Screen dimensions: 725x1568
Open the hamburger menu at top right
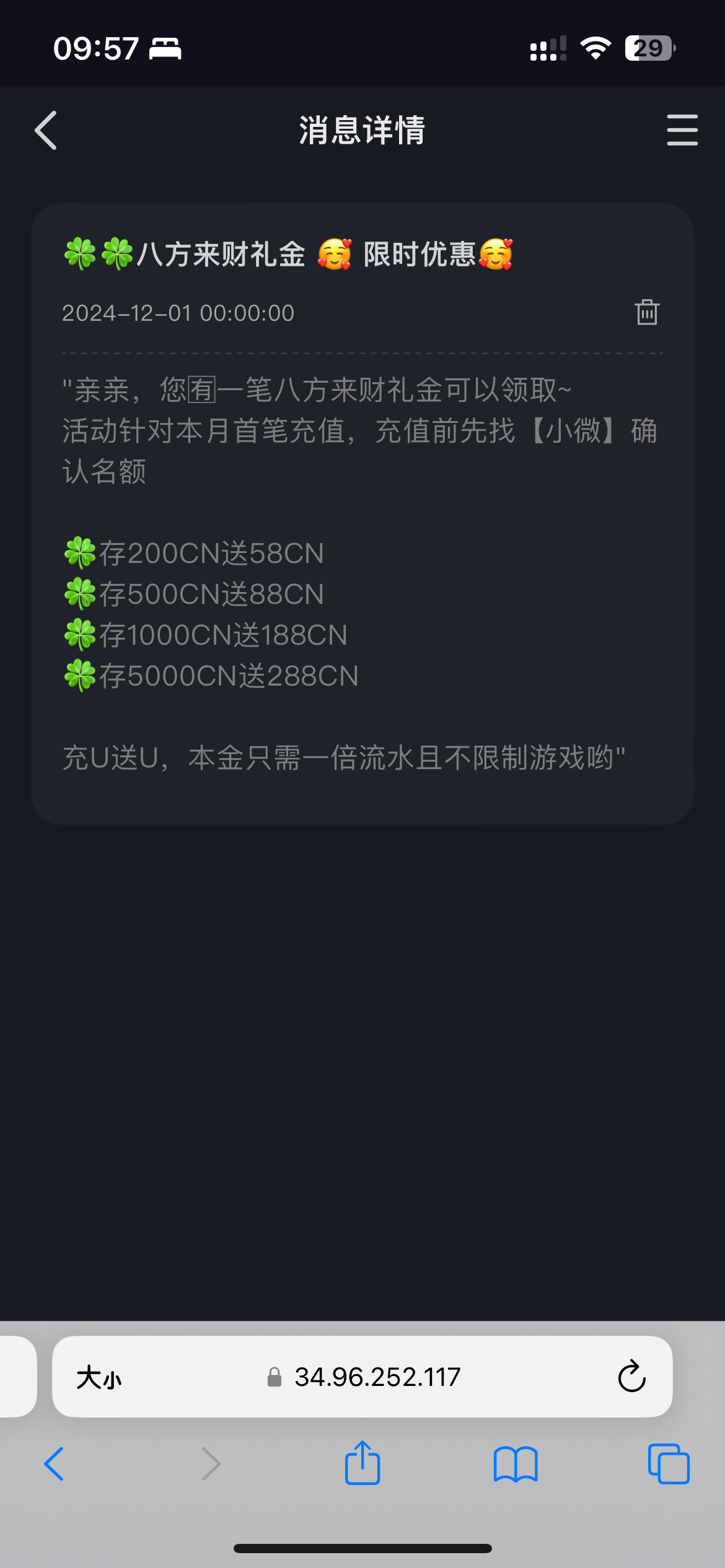(x=682, y=131)
